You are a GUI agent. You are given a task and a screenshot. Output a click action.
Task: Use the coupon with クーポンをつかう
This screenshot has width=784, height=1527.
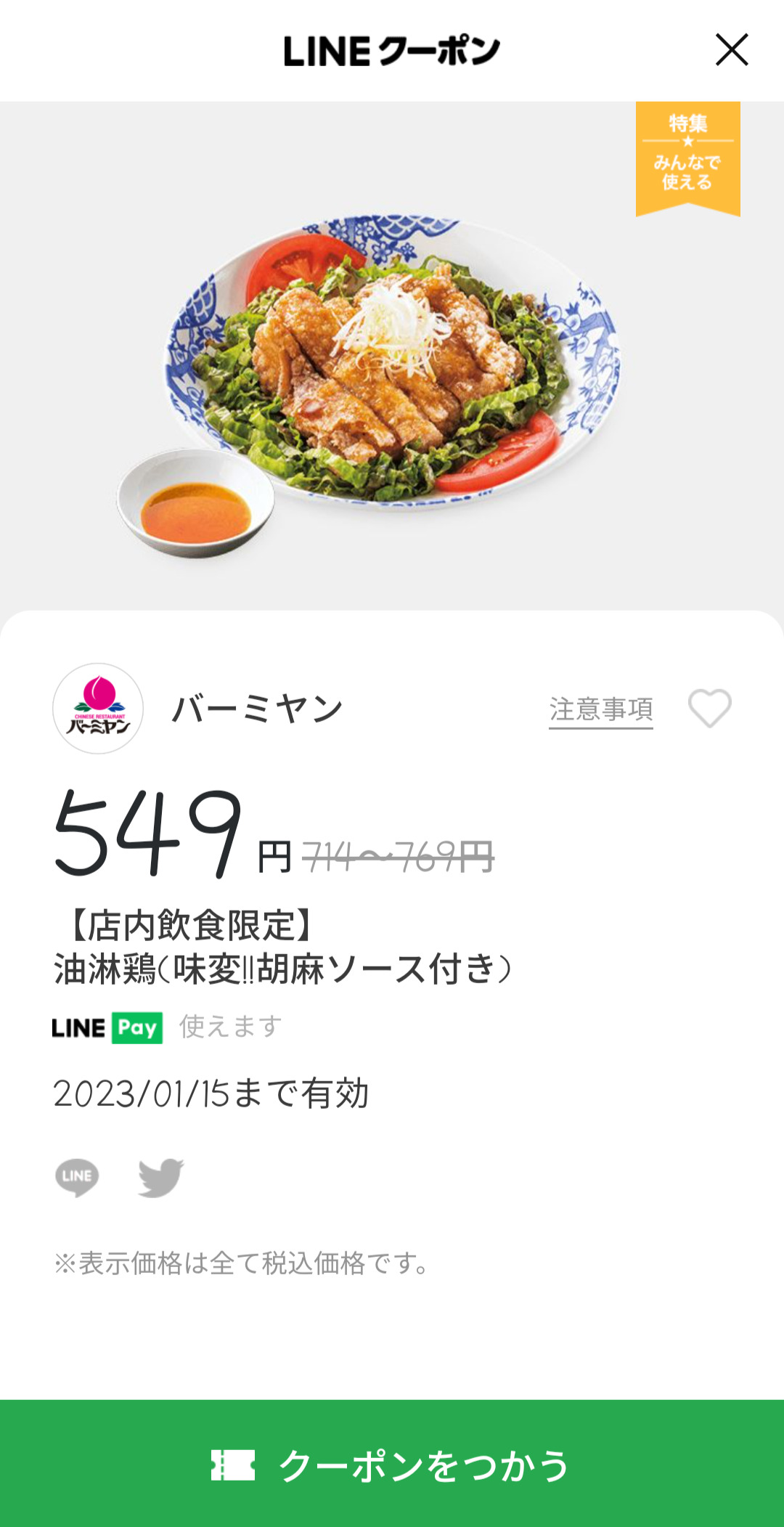point(392,1464)
